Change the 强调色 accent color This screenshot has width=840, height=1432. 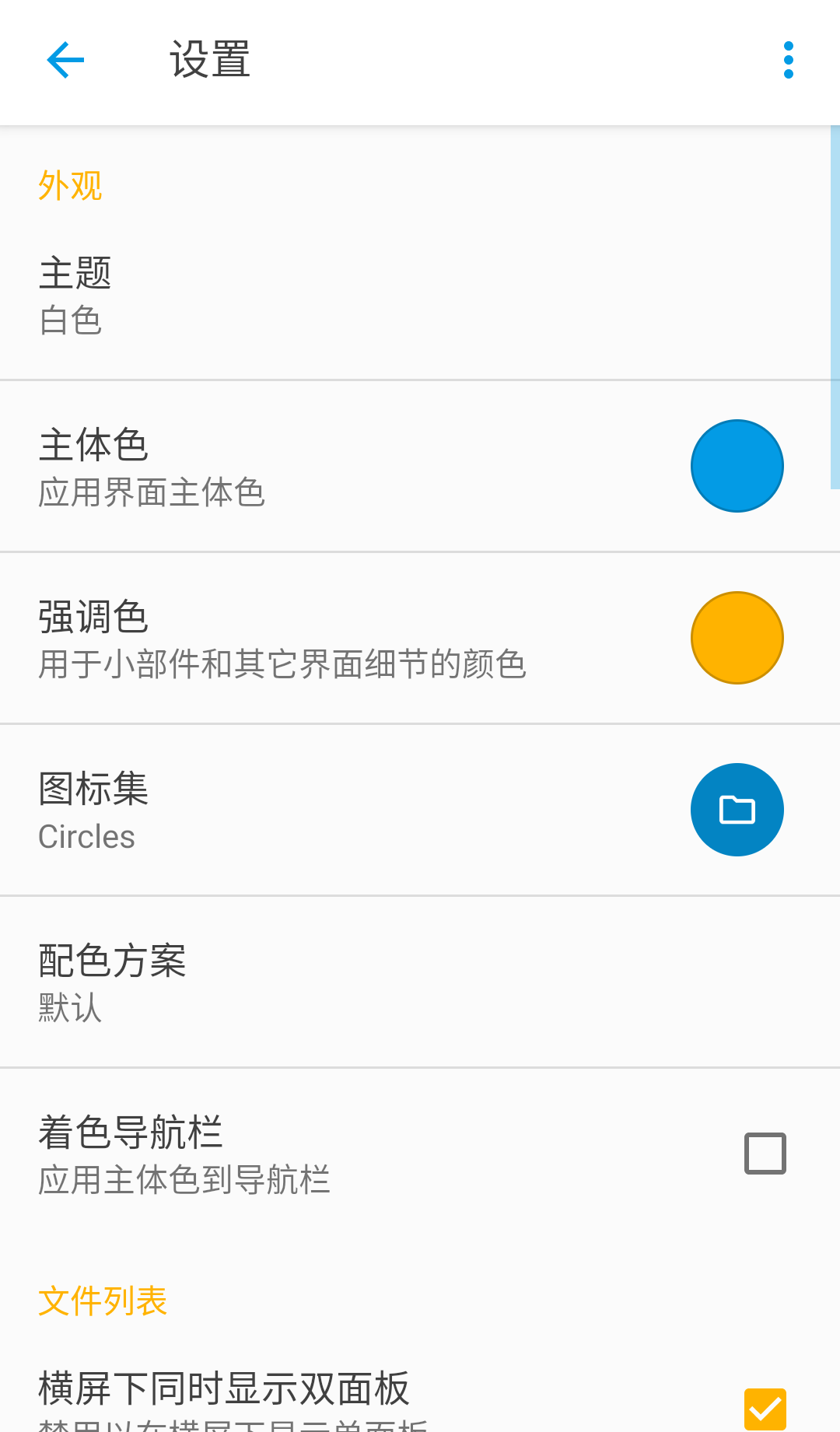tap(737, 638)
